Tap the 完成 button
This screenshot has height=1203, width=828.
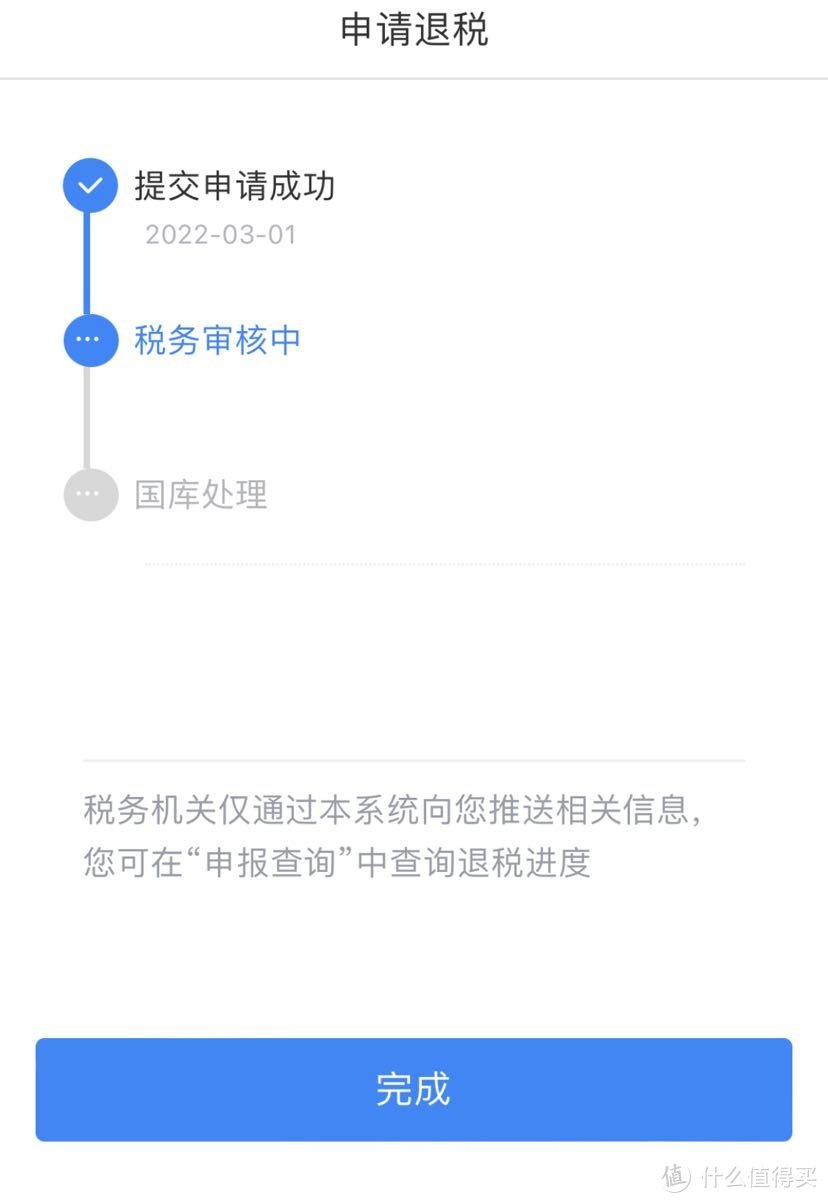coord(414,1090)
